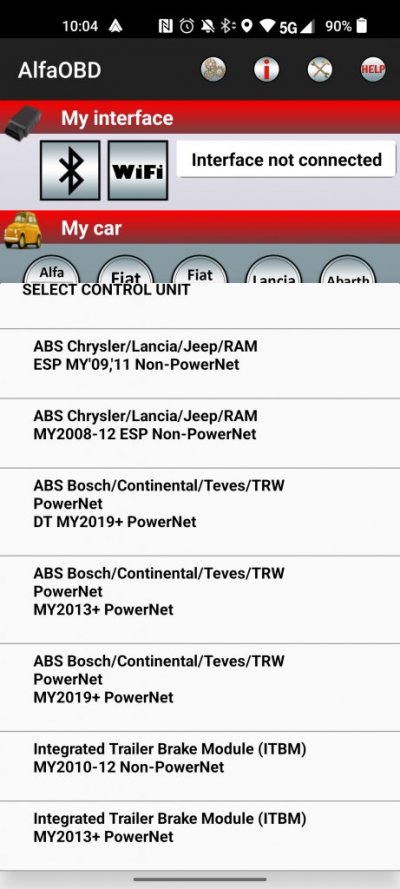Pick ABS Bosch MY2013+ PowerNet
The image size is (400, 889).
pyautogui.click(x=200, y=600)
